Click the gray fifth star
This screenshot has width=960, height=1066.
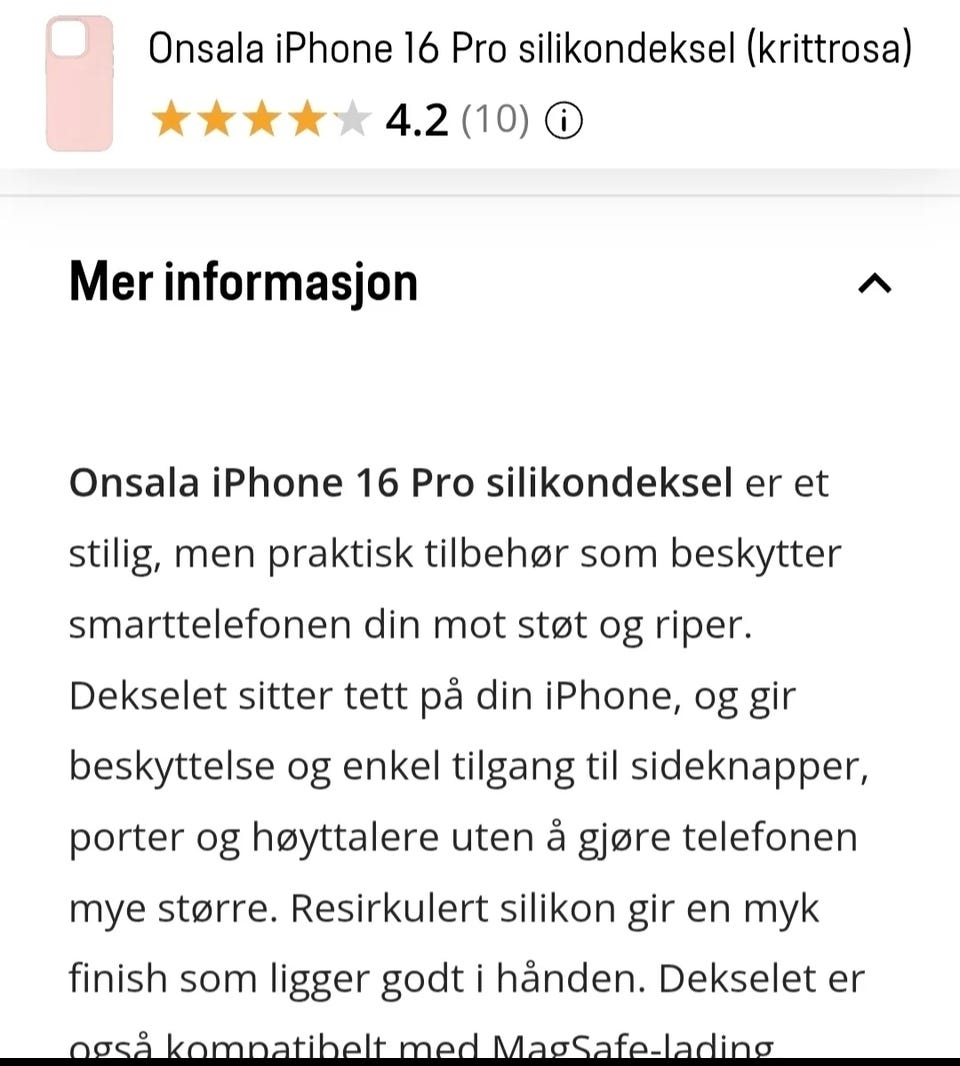350,118
